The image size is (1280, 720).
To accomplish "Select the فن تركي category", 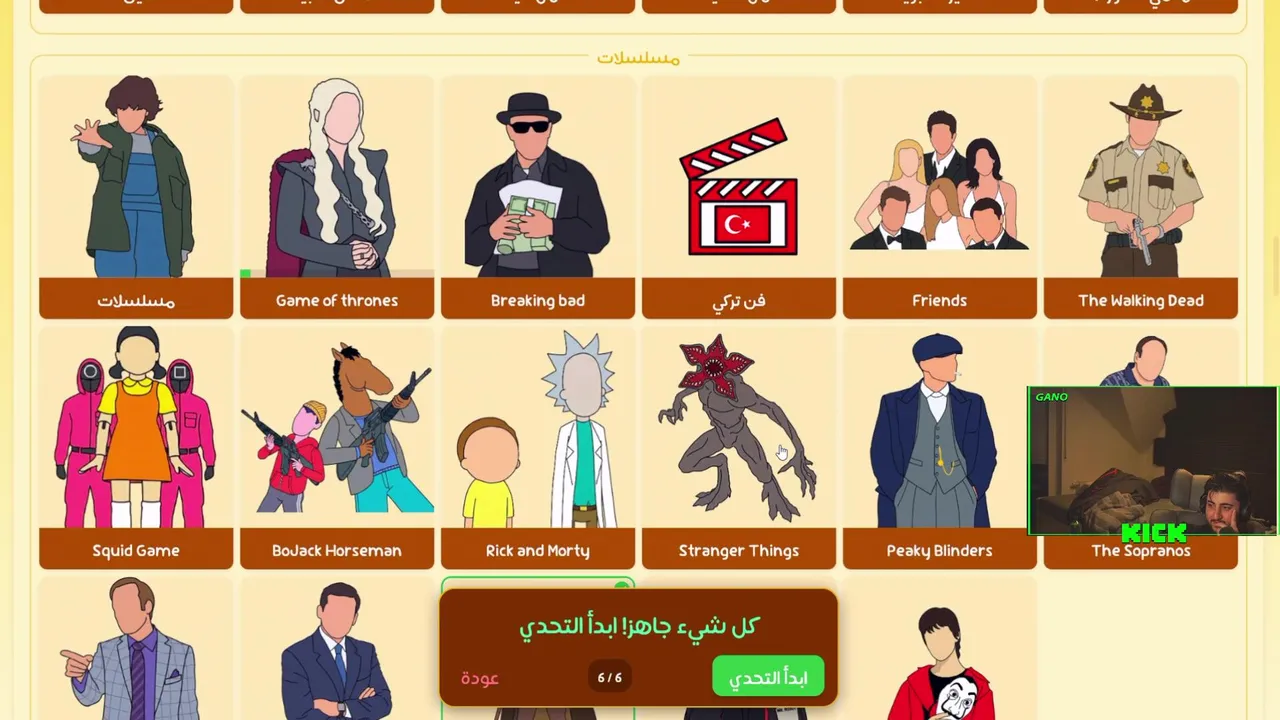I will [739, 198].
